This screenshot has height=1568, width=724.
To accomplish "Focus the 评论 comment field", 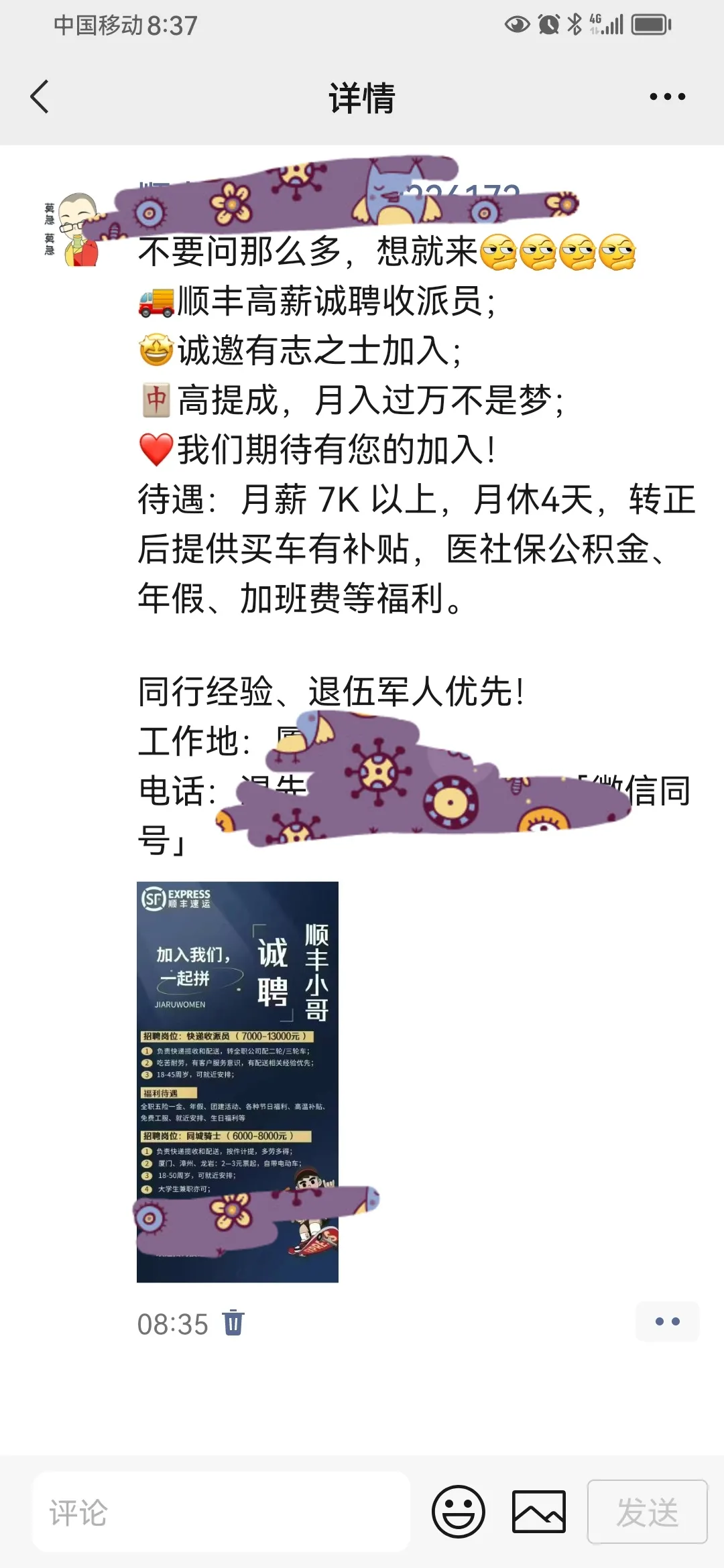I will click(x=221, y=1512).
